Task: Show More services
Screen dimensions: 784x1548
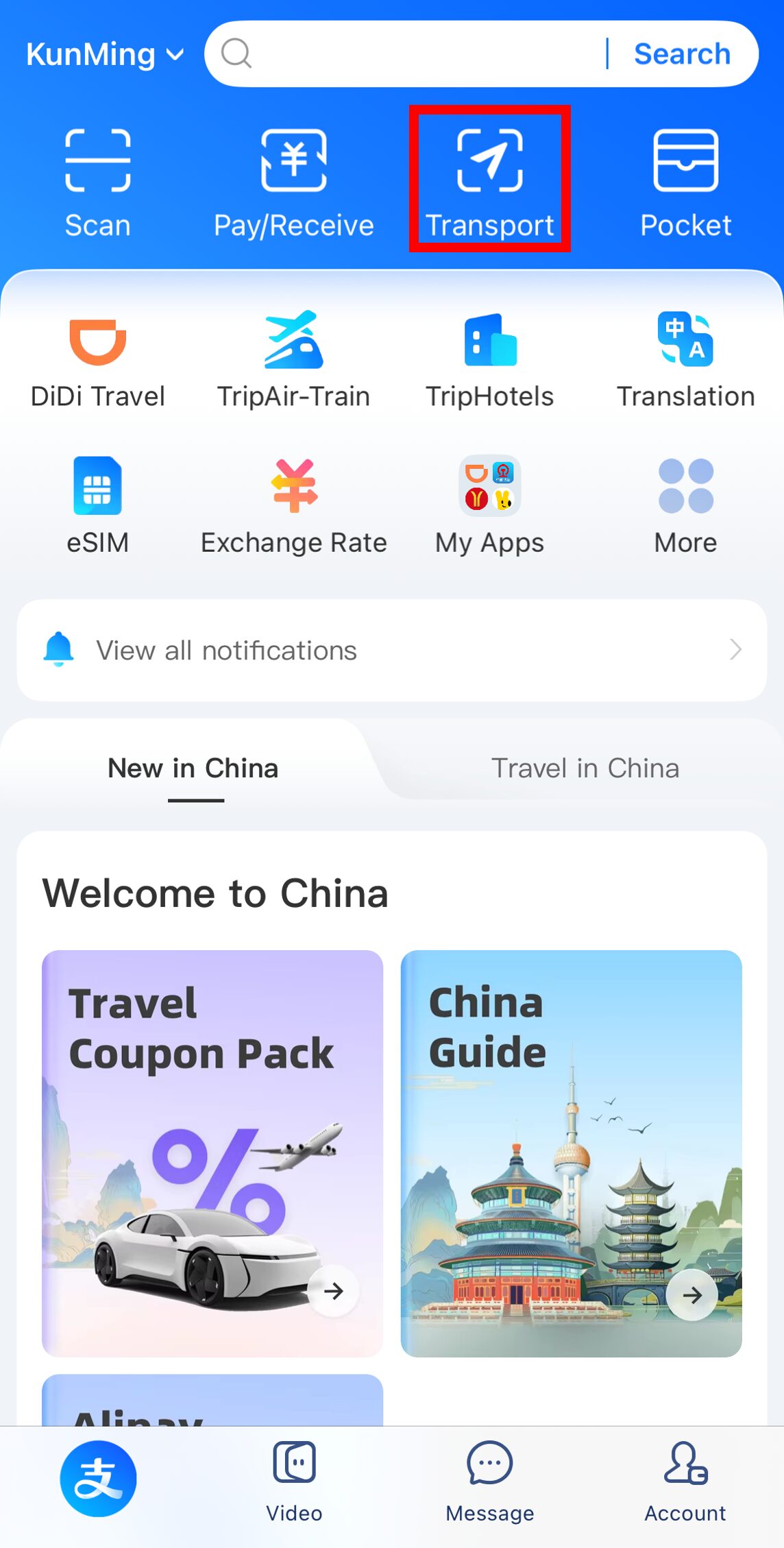Action: [x=685, y=505]
